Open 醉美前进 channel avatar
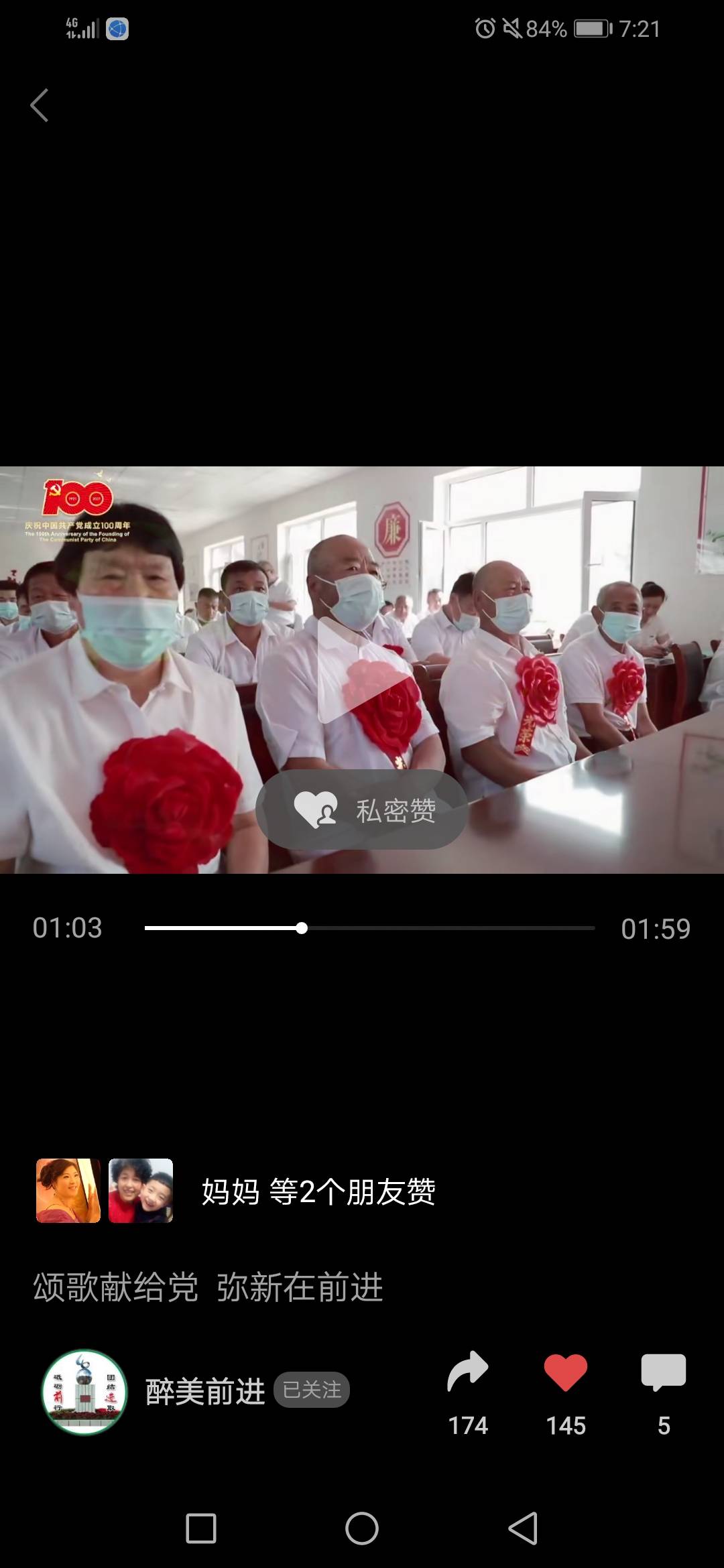The width and height of the screenshot is (724, 1568). coord(84,1392)
